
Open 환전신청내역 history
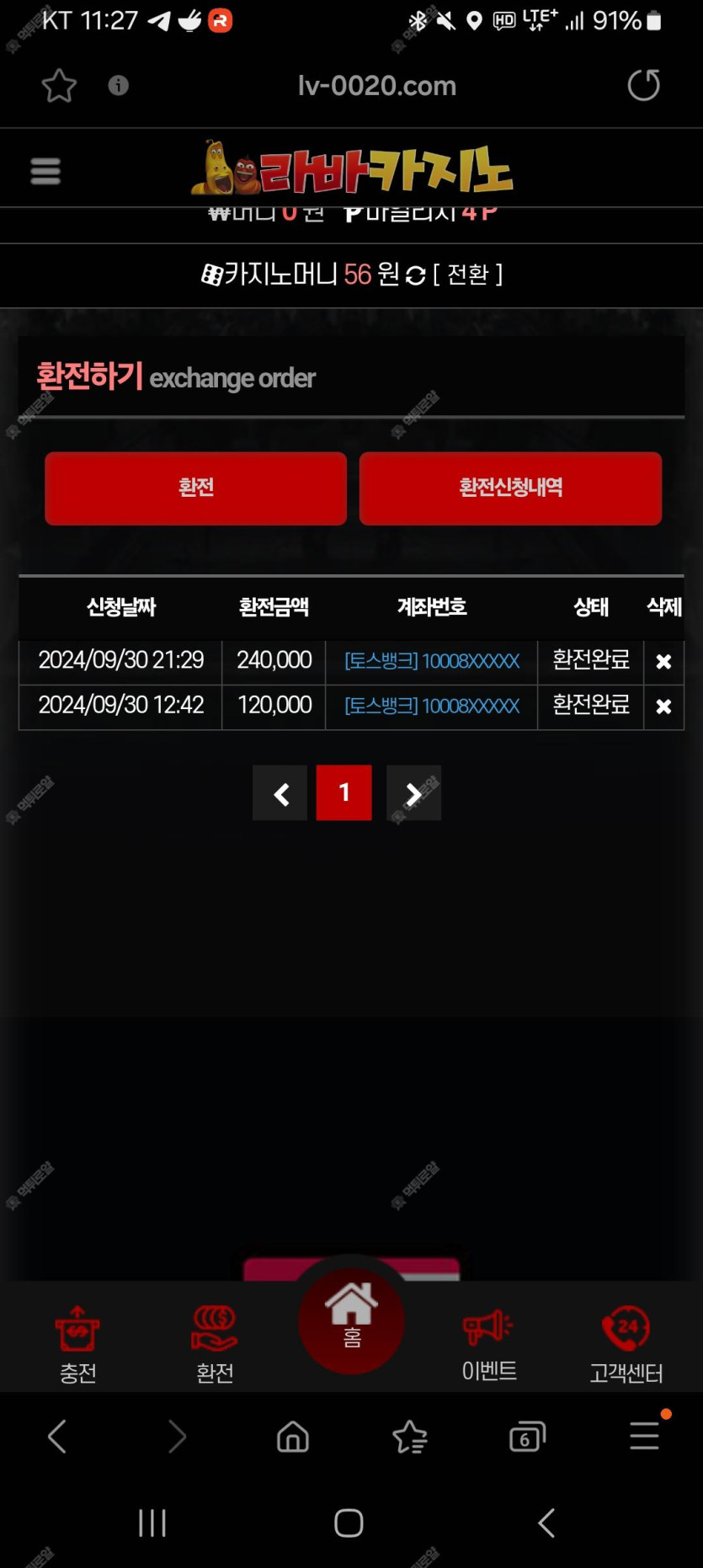click(x=510, y=488)
